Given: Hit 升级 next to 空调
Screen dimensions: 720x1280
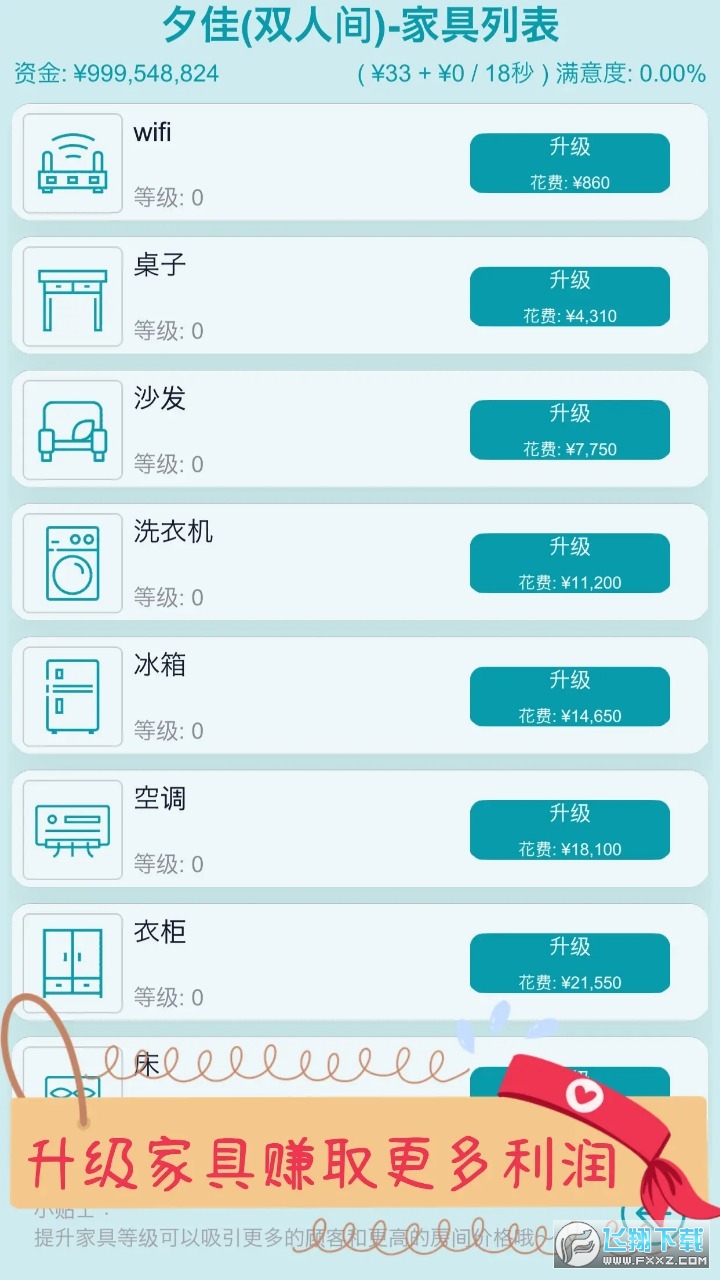Looking at the screenshot, I should click(x=569, y=830).
